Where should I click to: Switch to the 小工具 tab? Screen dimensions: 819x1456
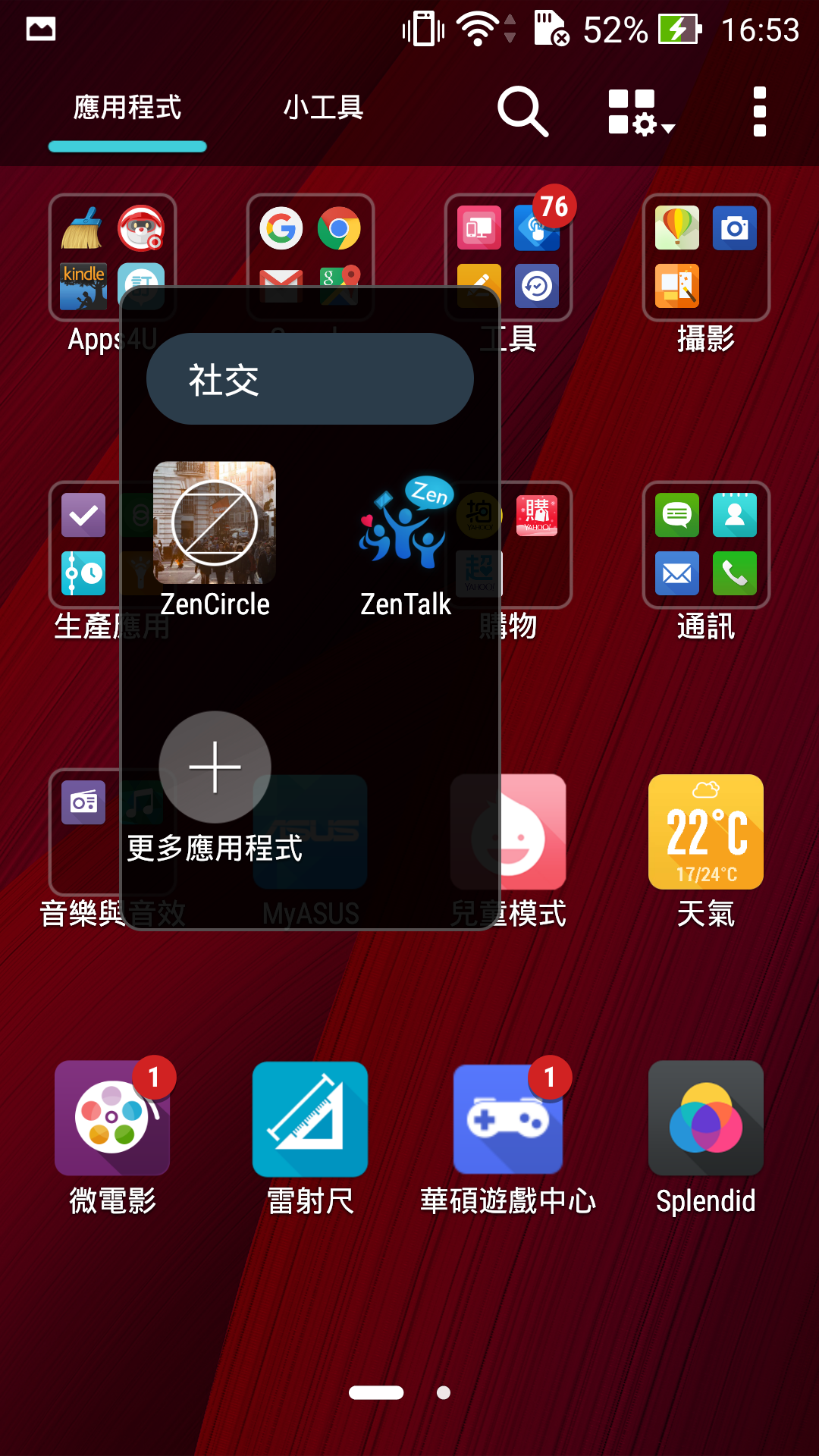pyautogui.click(x=324, y=108)
